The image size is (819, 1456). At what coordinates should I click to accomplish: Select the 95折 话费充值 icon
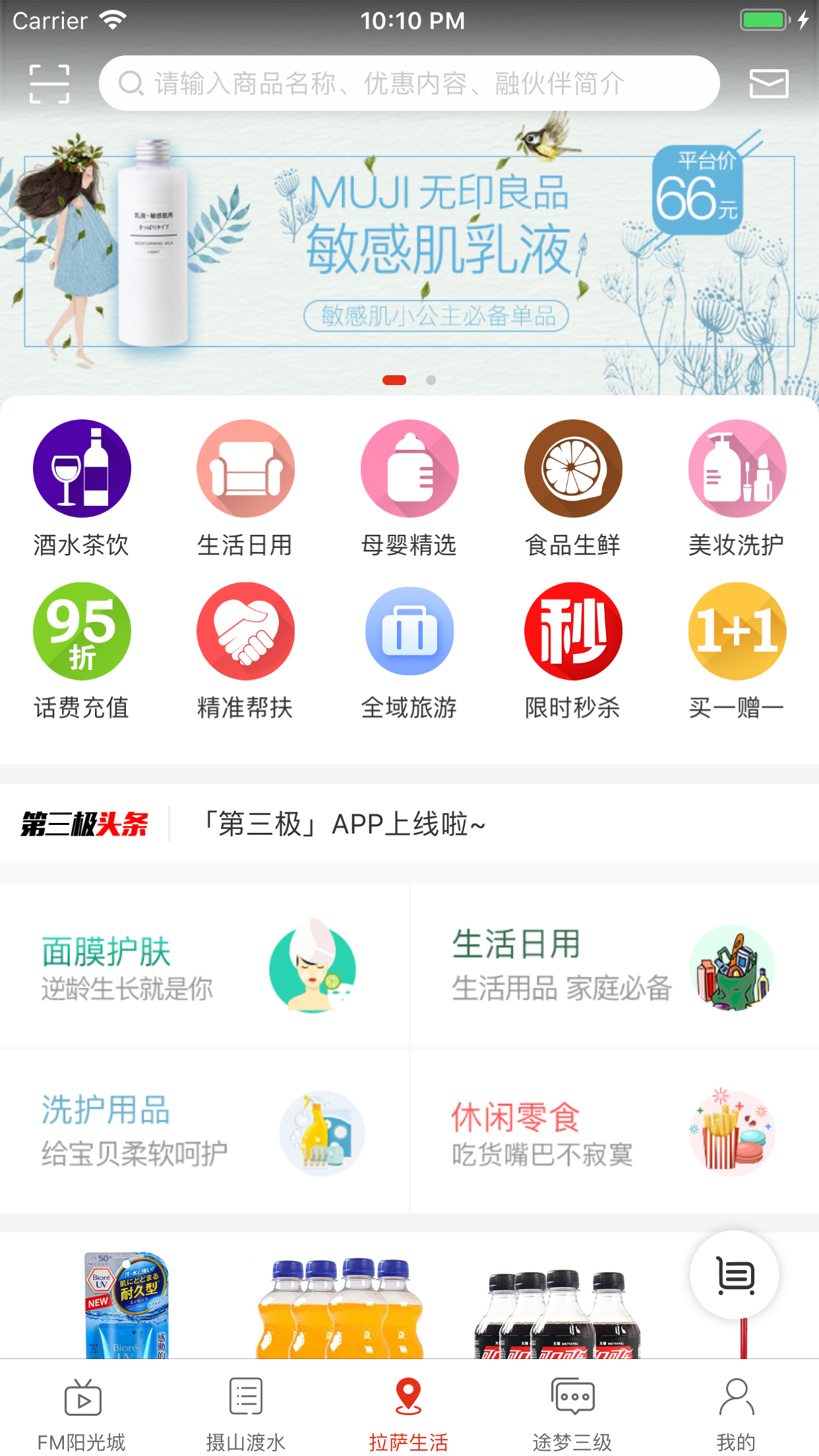pos(82,631)
